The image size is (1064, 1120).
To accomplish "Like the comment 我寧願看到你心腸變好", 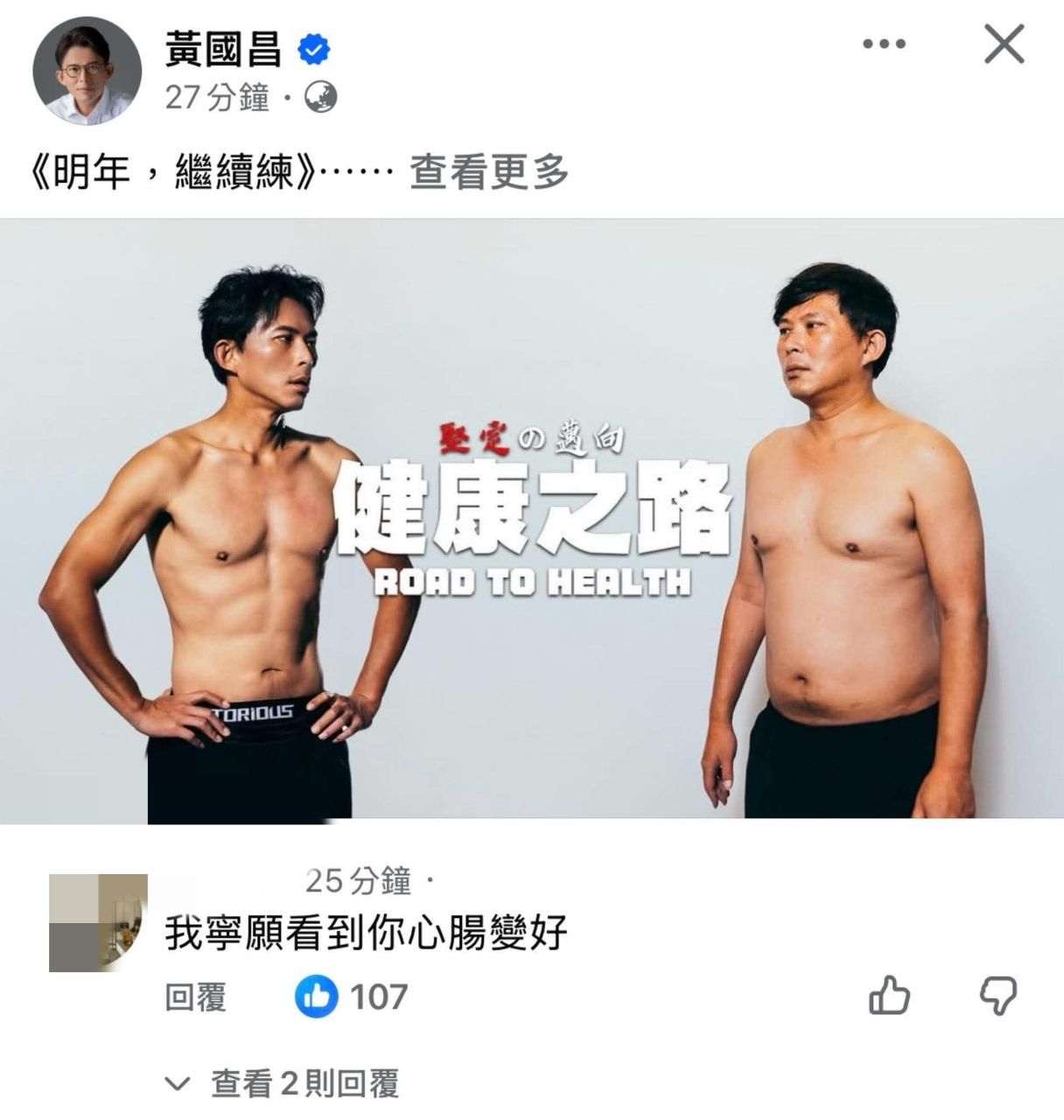I will pyautogui.click(x=889, y=996).
